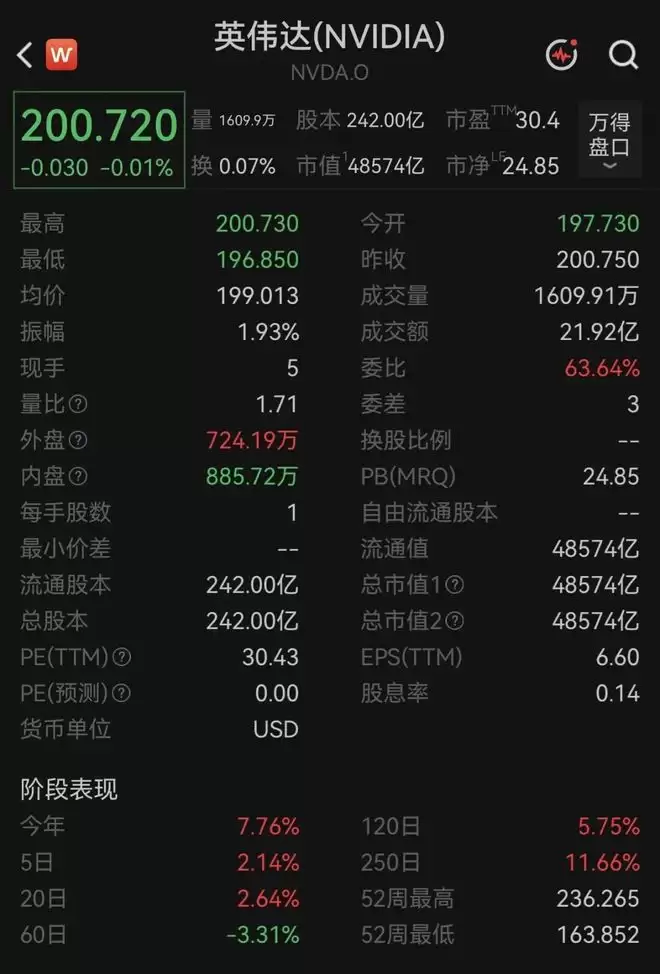Go back using the arrow icon
Image resolution: width=660 pixels, height=974 pixels.
pos(25,55)
